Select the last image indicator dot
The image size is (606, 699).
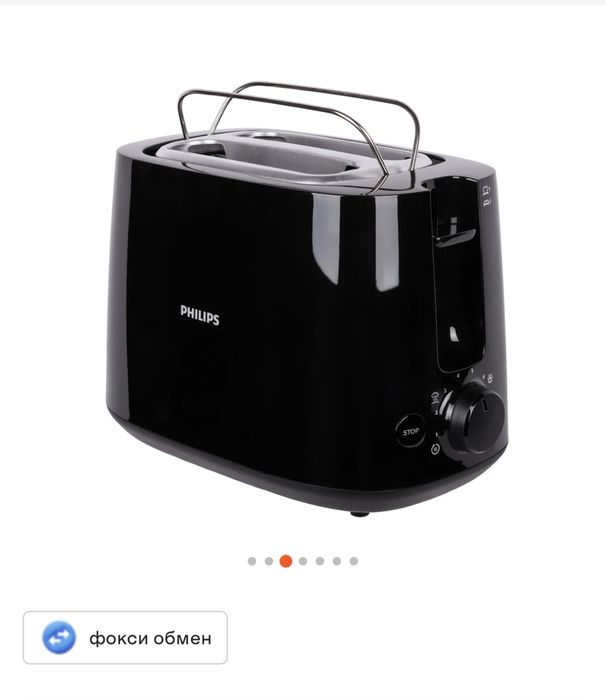[354, 561]
